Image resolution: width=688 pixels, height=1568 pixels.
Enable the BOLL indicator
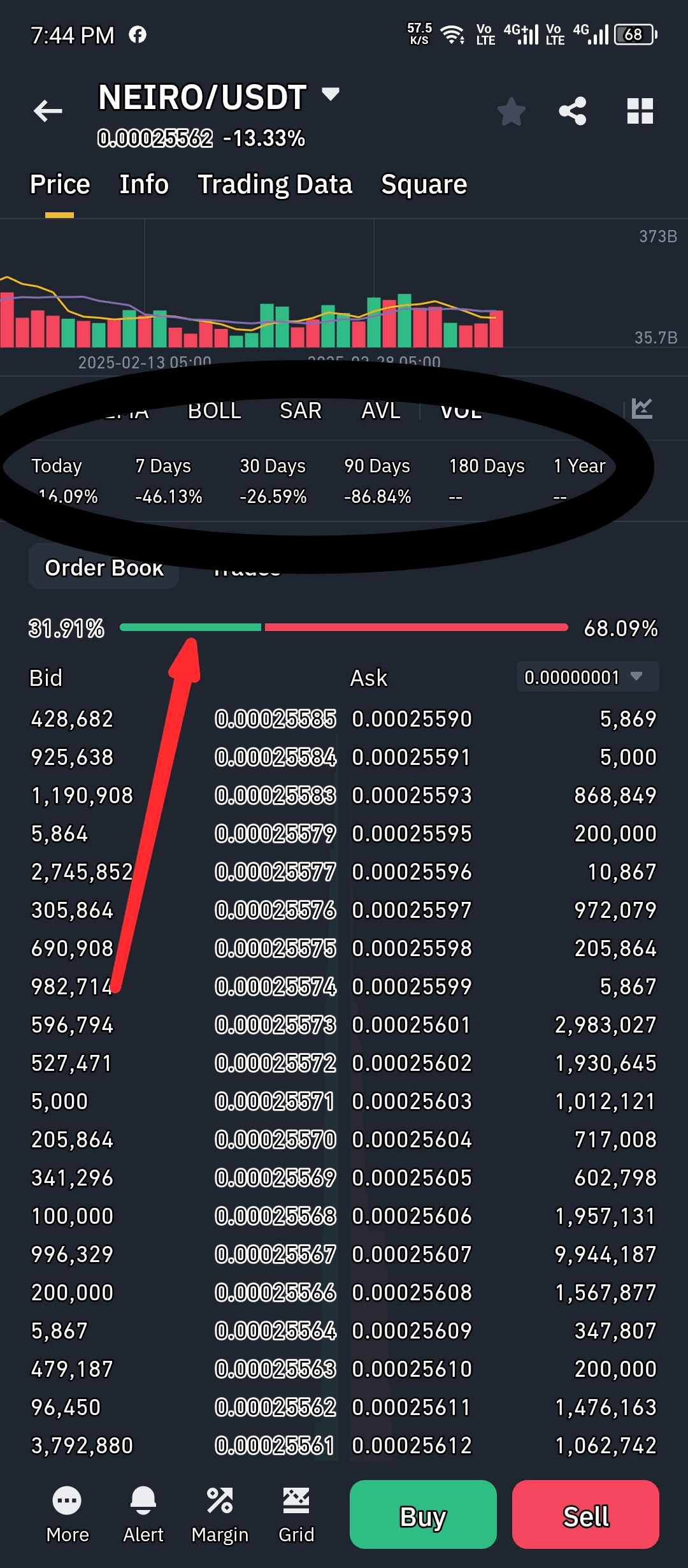[215, 411]
